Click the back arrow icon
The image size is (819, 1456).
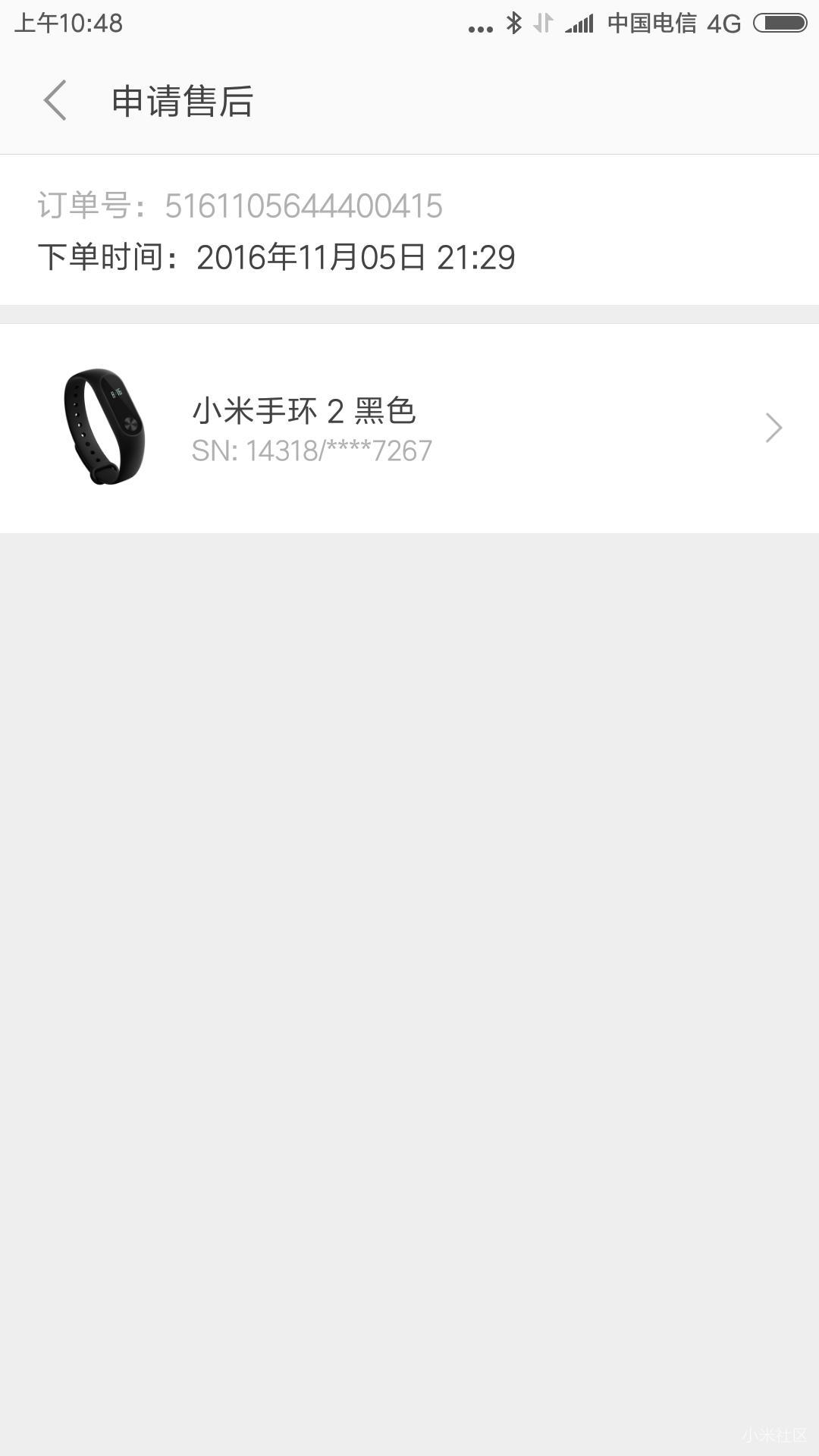click(55, 100)
